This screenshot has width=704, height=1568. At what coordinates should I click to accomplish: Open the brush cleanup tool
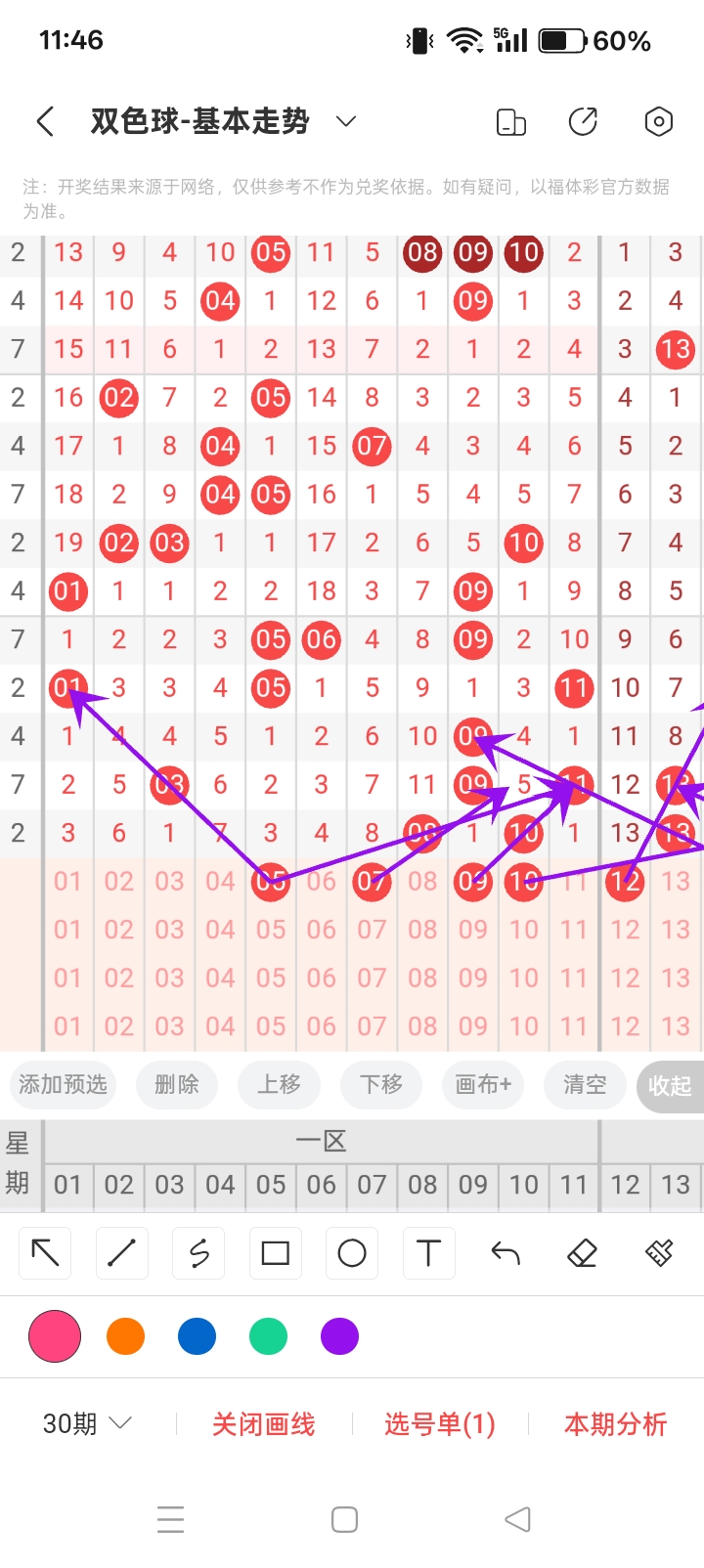click(657, 1252)
